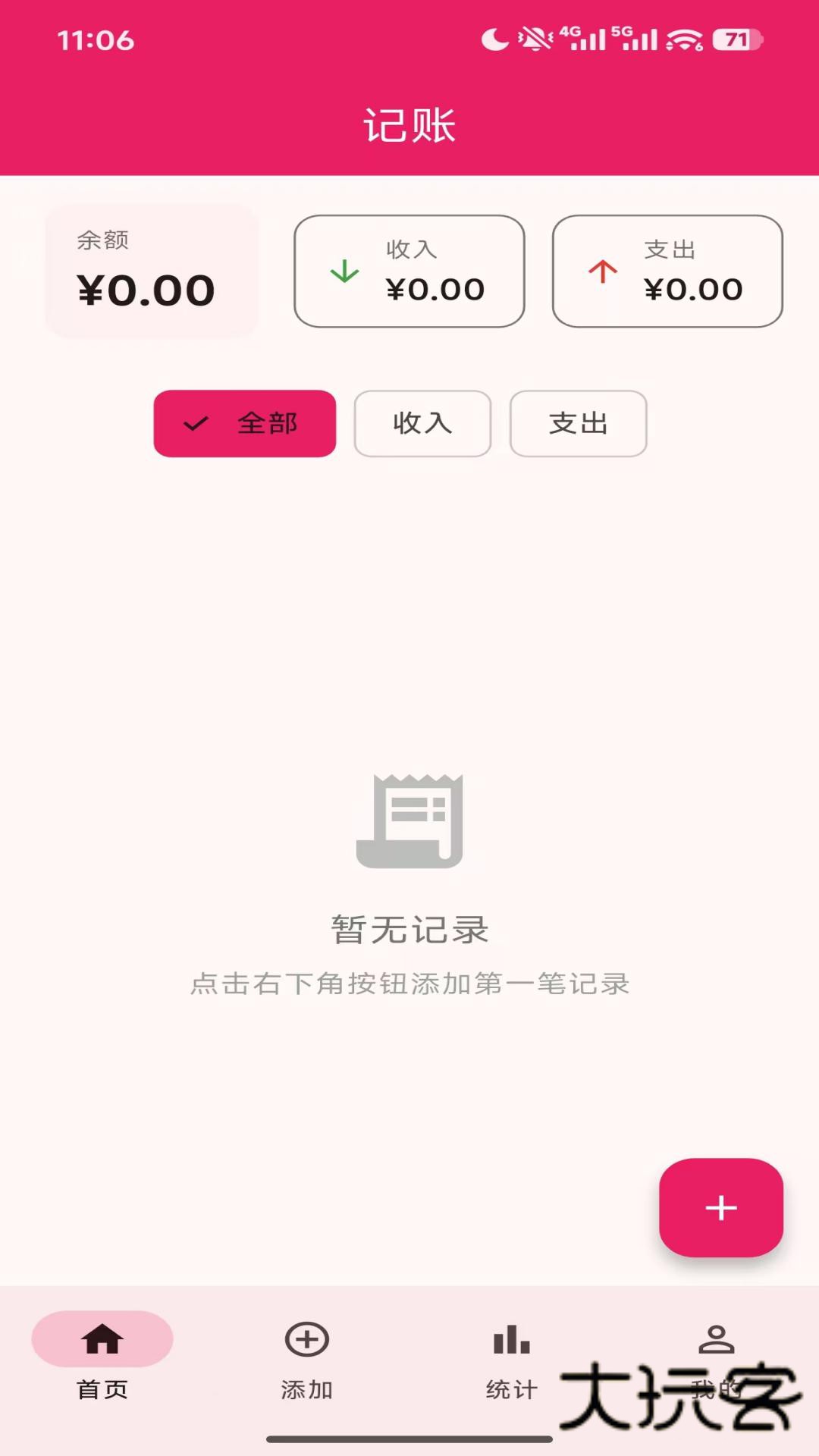Select the 收入 filter chip

[422, 424]
